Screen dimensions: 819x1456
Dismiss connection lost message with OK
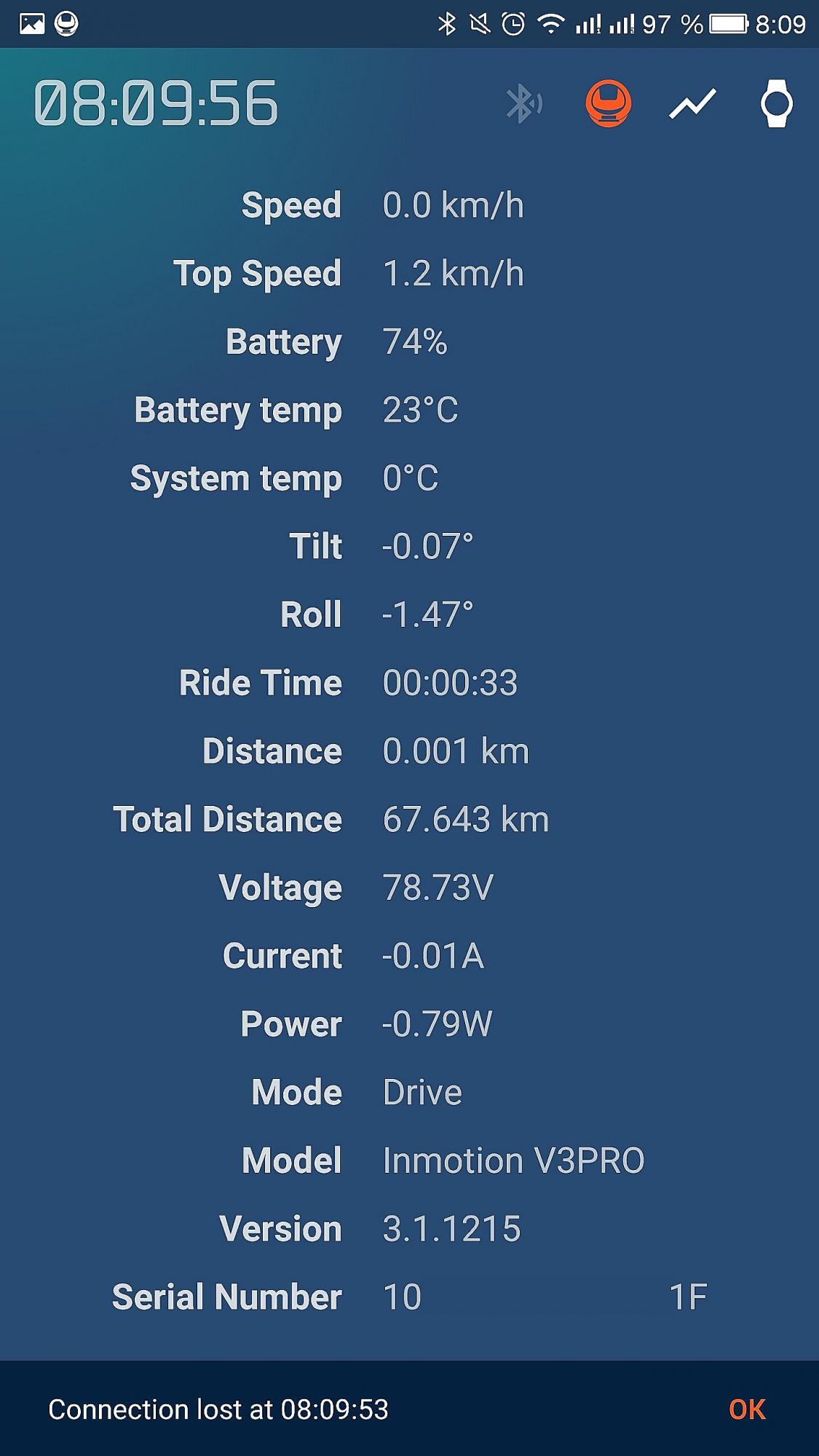[x=747, y=1410]
